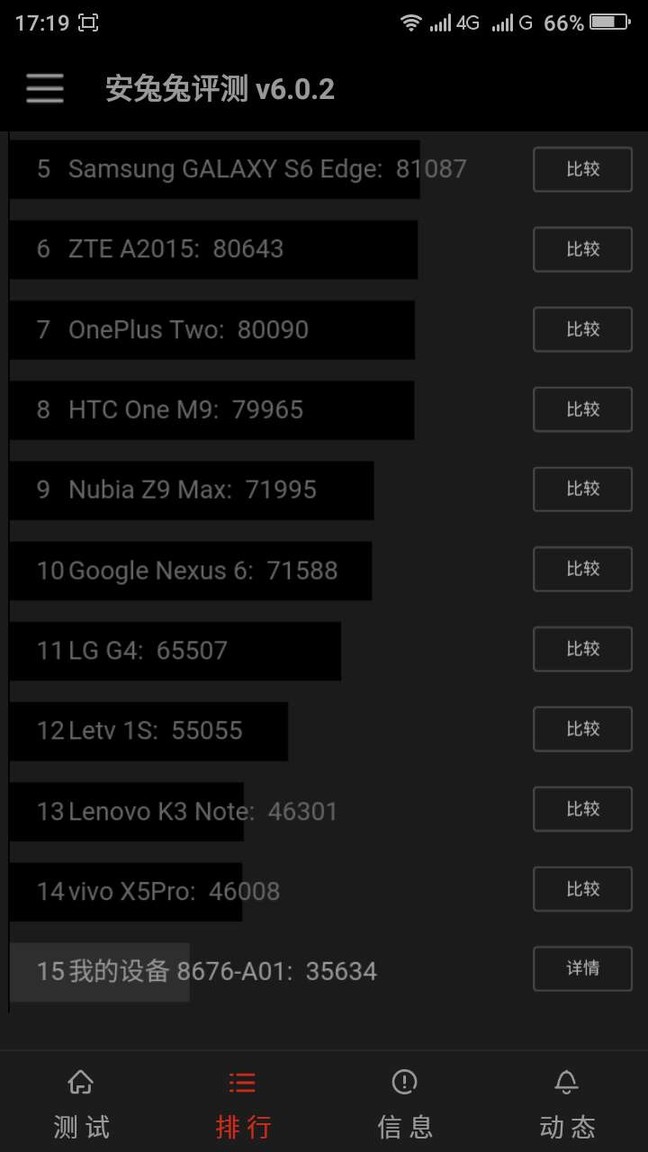Compare with Google Nexus 6
The width and height of the screenshot is (648, 1152).
tap(582, 569)
